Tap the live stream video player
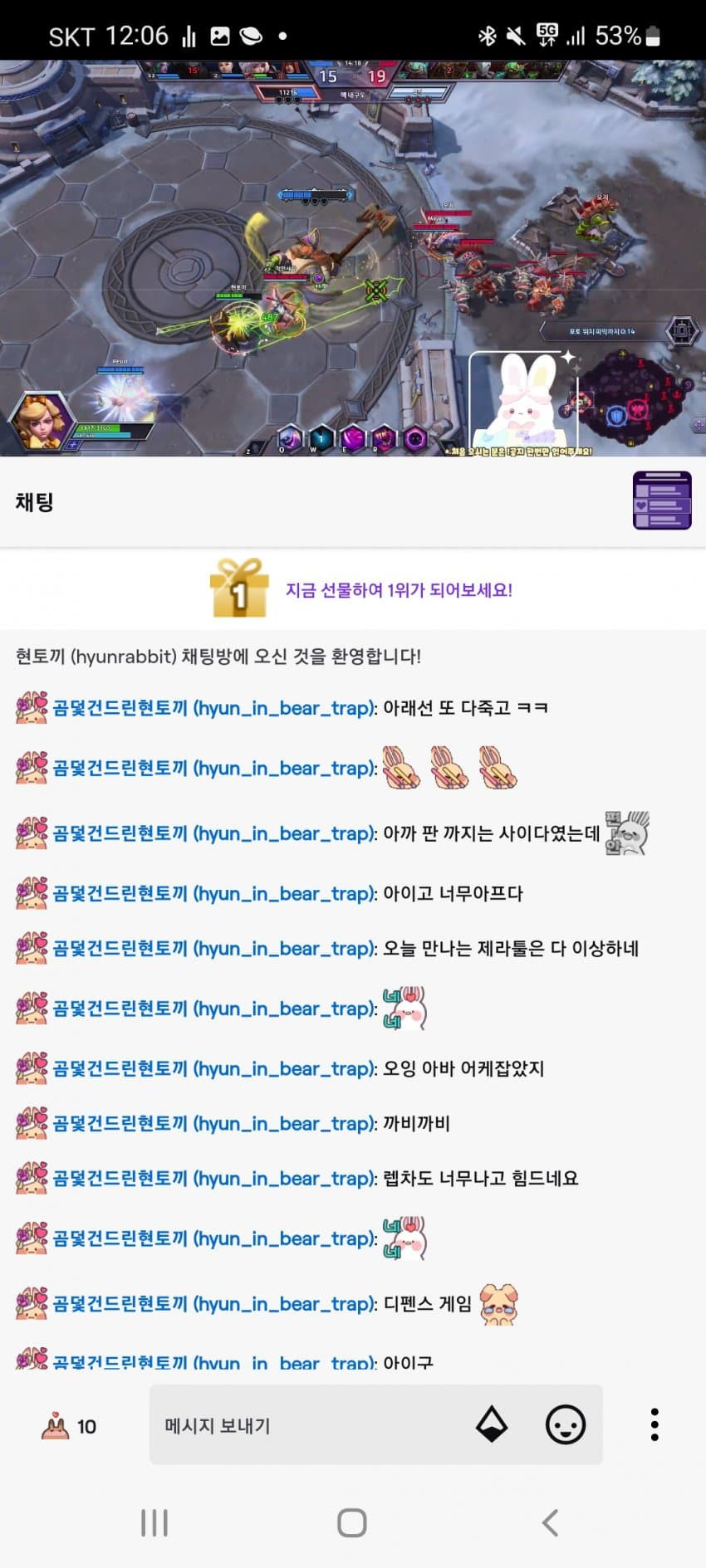 [353, 257]
